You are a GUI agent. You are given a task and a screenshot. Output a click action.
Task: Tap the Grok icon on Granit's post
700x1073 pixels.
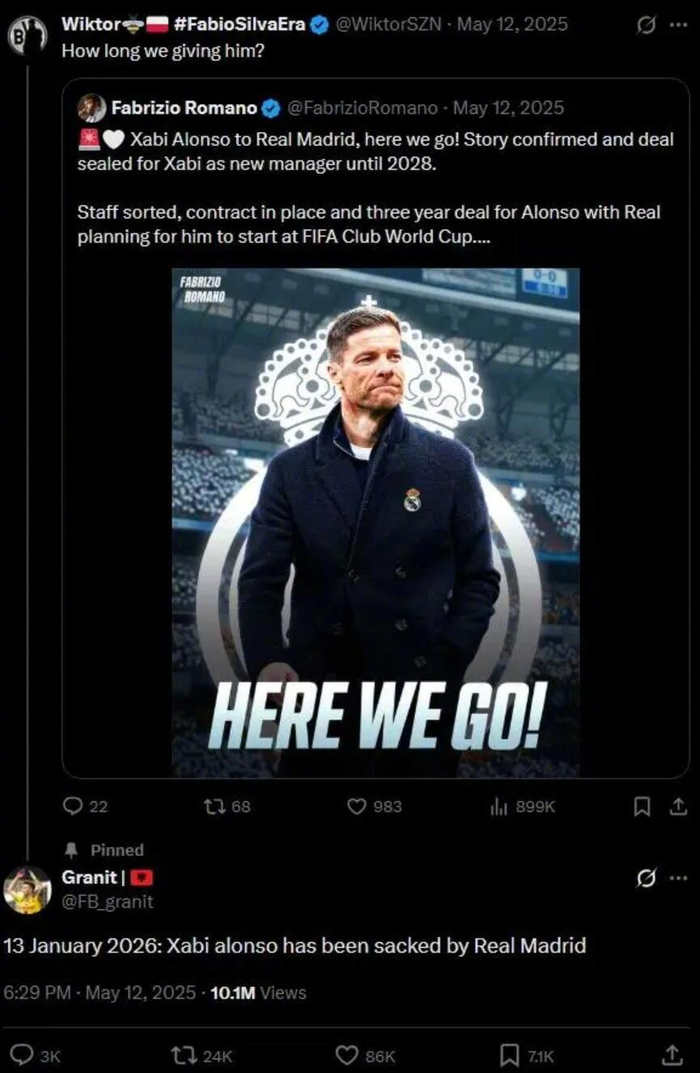[x=647, y=879]
